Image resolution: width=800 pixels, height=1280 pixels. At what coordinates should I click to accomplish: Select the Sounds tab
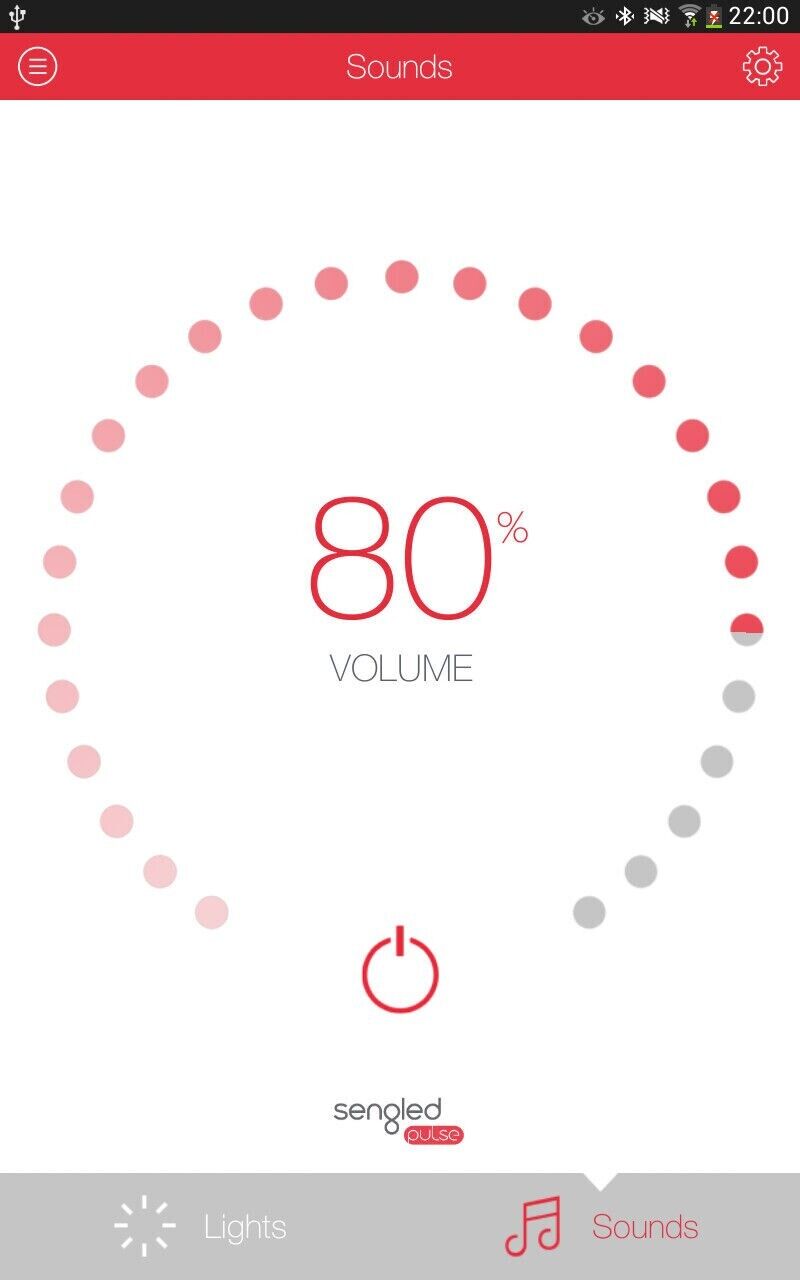600,1226
